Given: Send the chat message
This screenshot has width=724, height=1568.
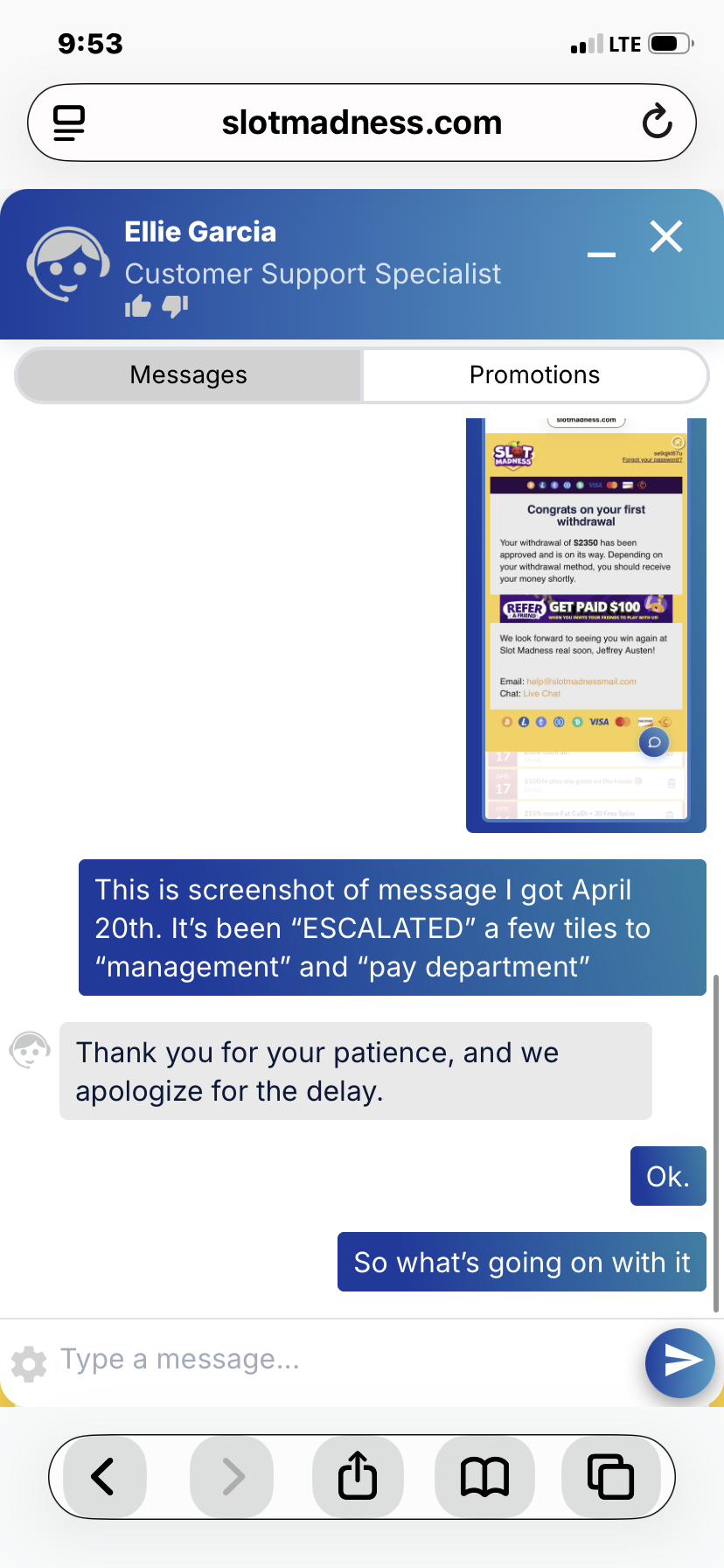Looking at the screenshot, I should coord(680,1362).
